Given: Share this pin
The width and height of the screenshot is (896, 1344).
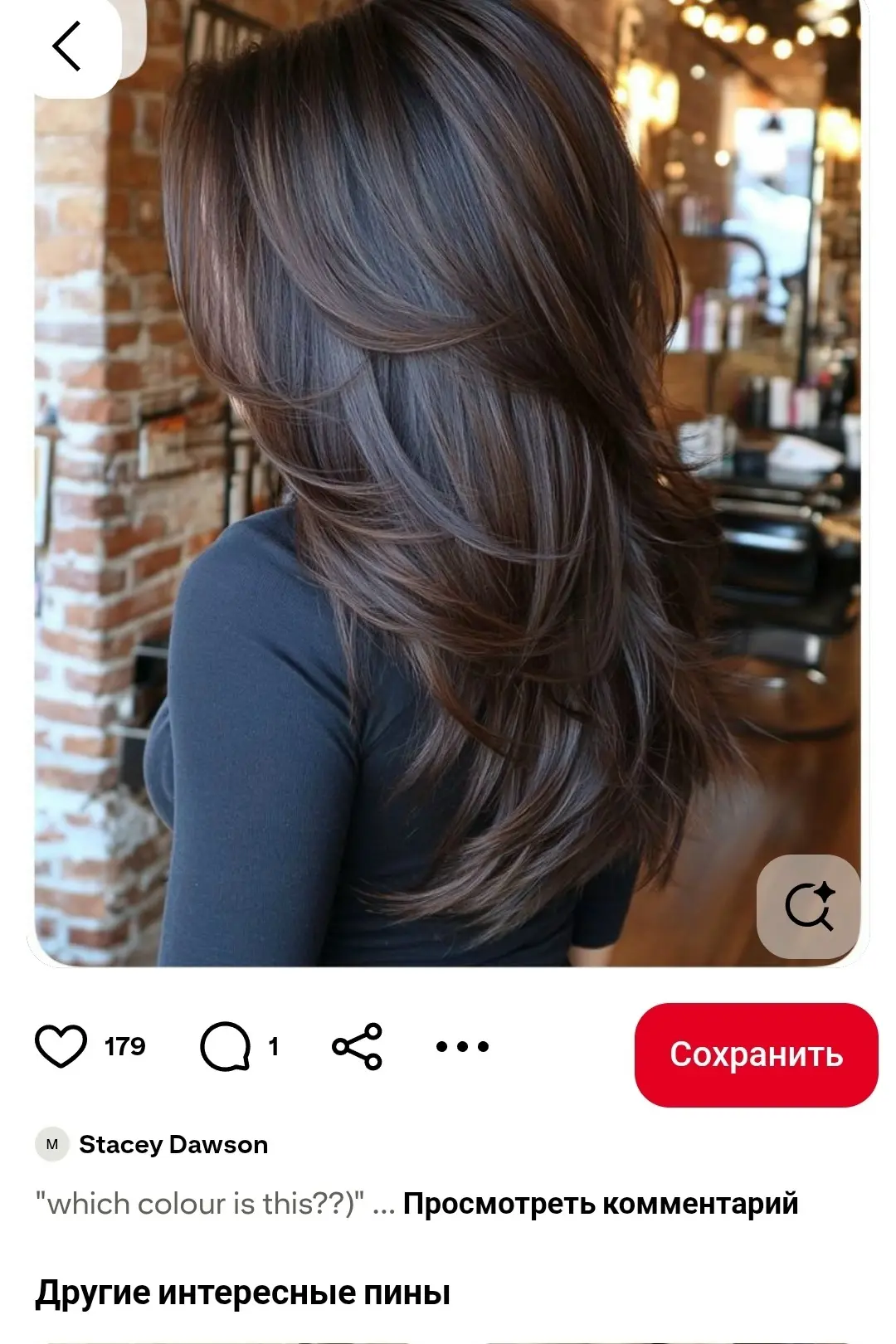Looking at the screenshot, I should pyautogui.click(x=357, y=1046).
